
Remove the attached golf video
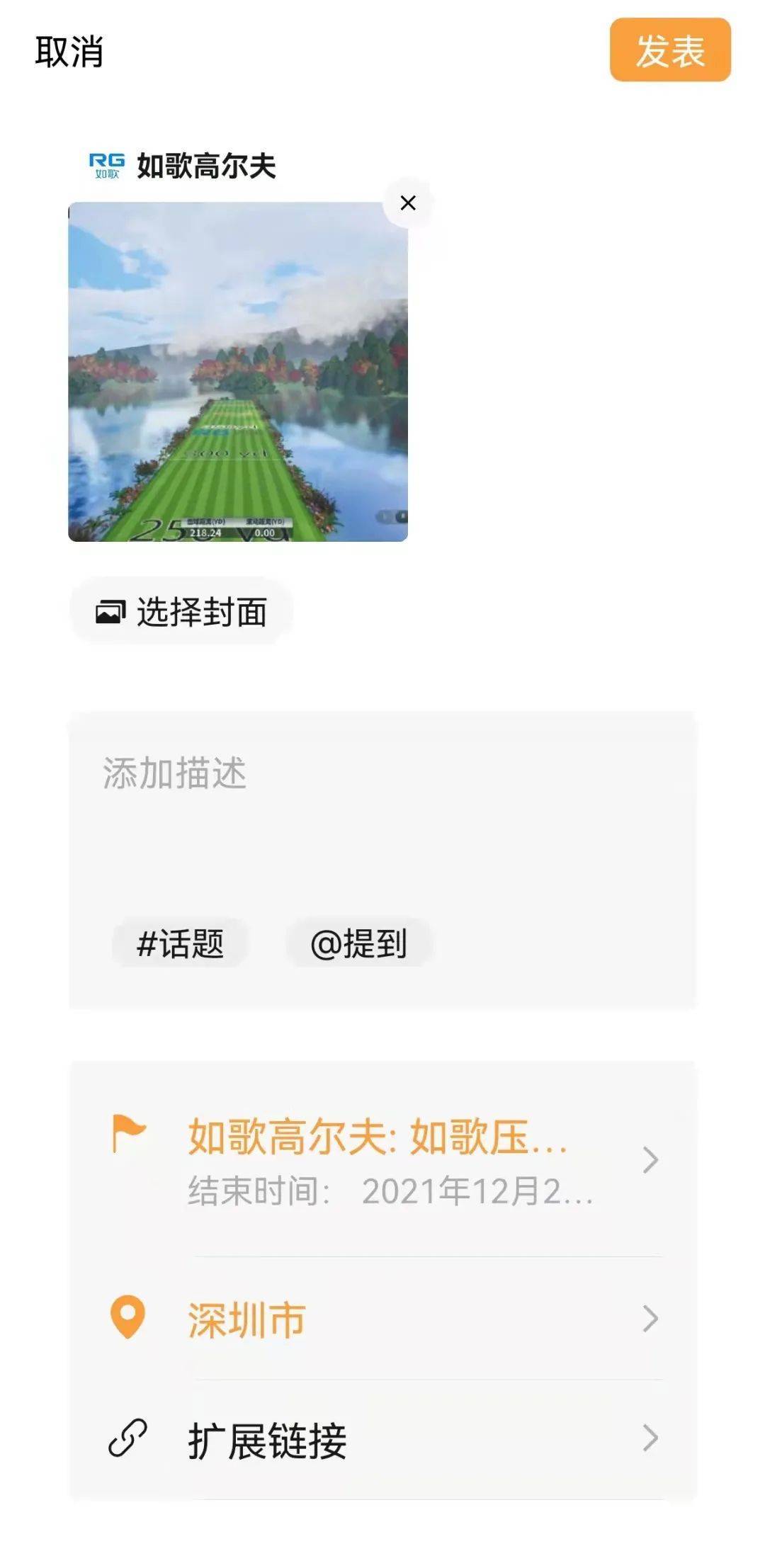408,203
